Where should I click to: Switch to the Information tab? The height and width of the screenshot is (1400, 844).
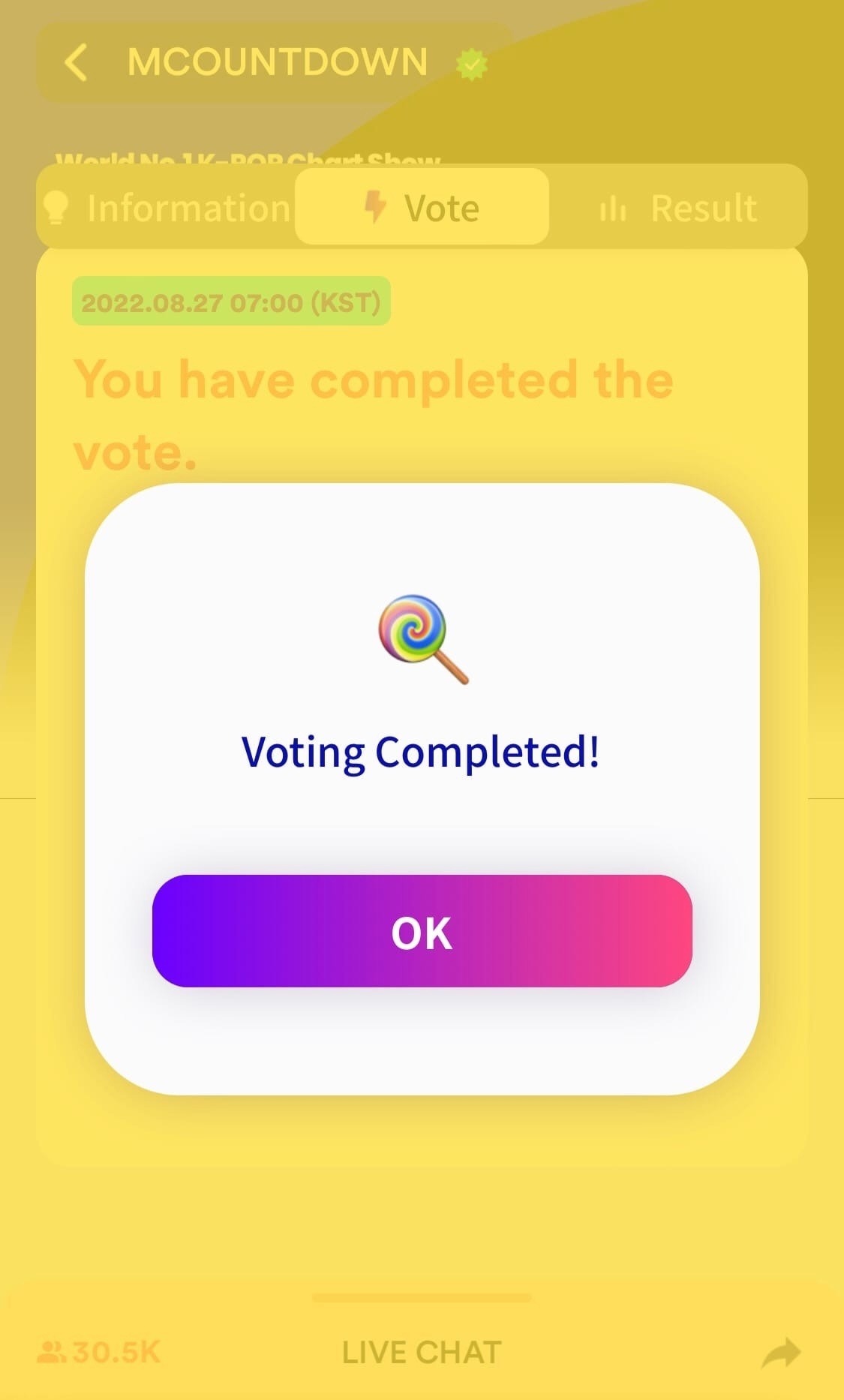(167, 208)
